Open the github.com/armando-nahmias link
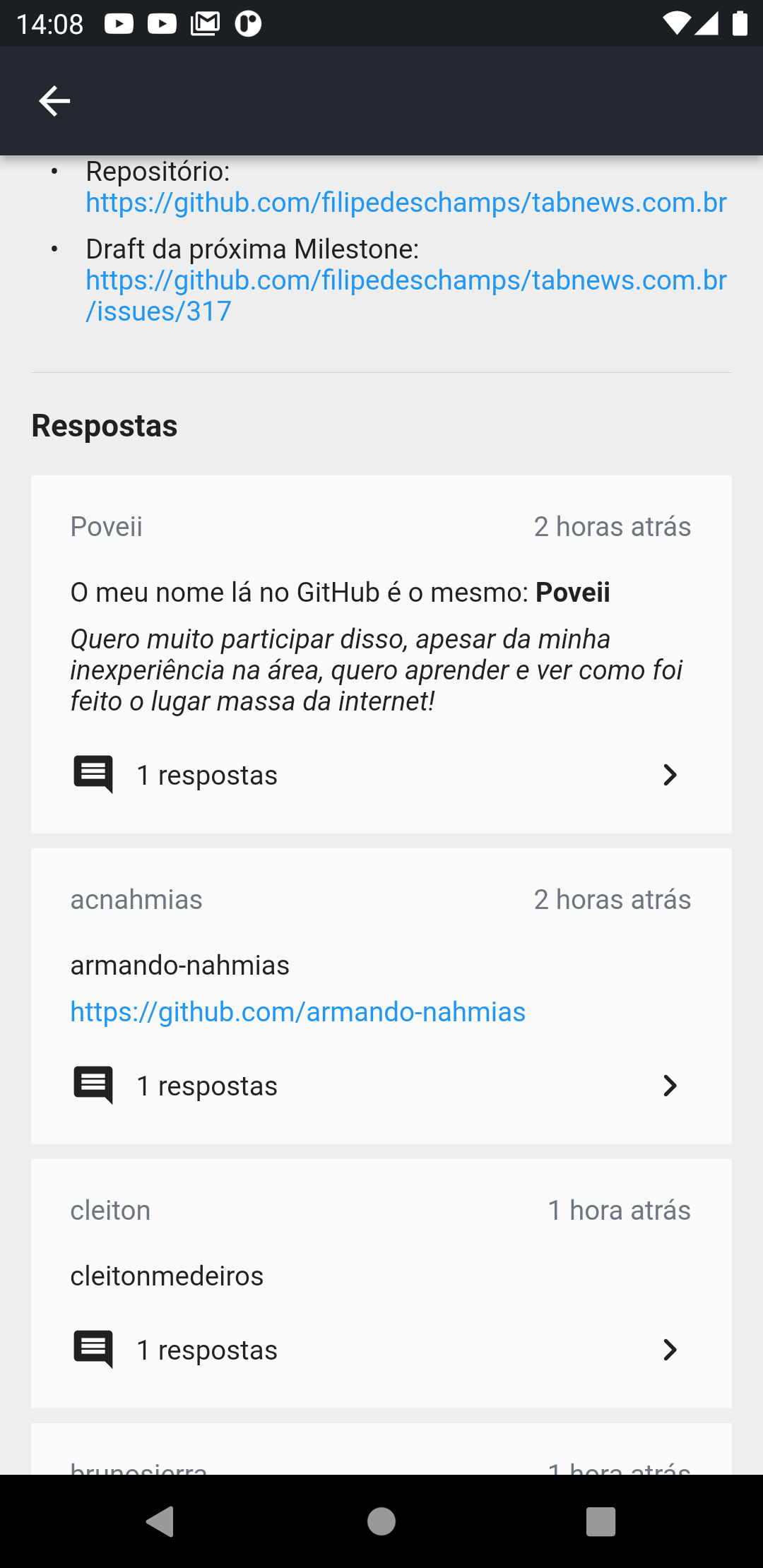 click(297, 1011)
